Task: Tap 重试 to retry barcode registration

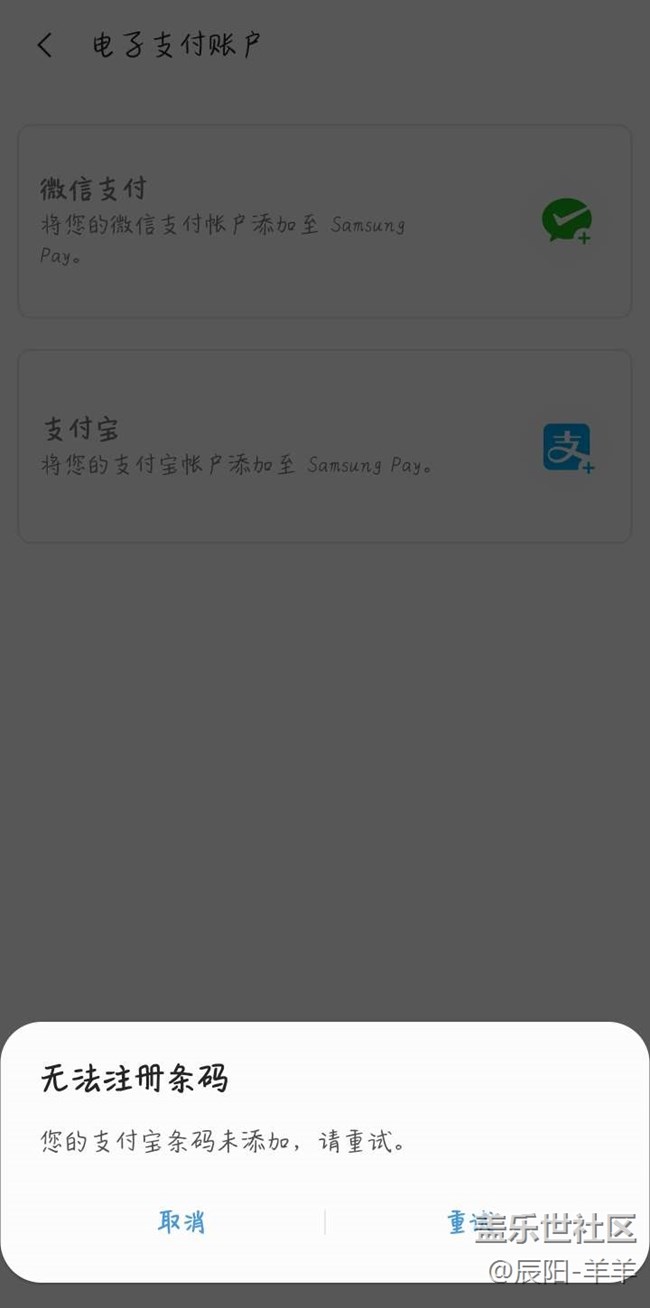Action: tap(468, 1222)
